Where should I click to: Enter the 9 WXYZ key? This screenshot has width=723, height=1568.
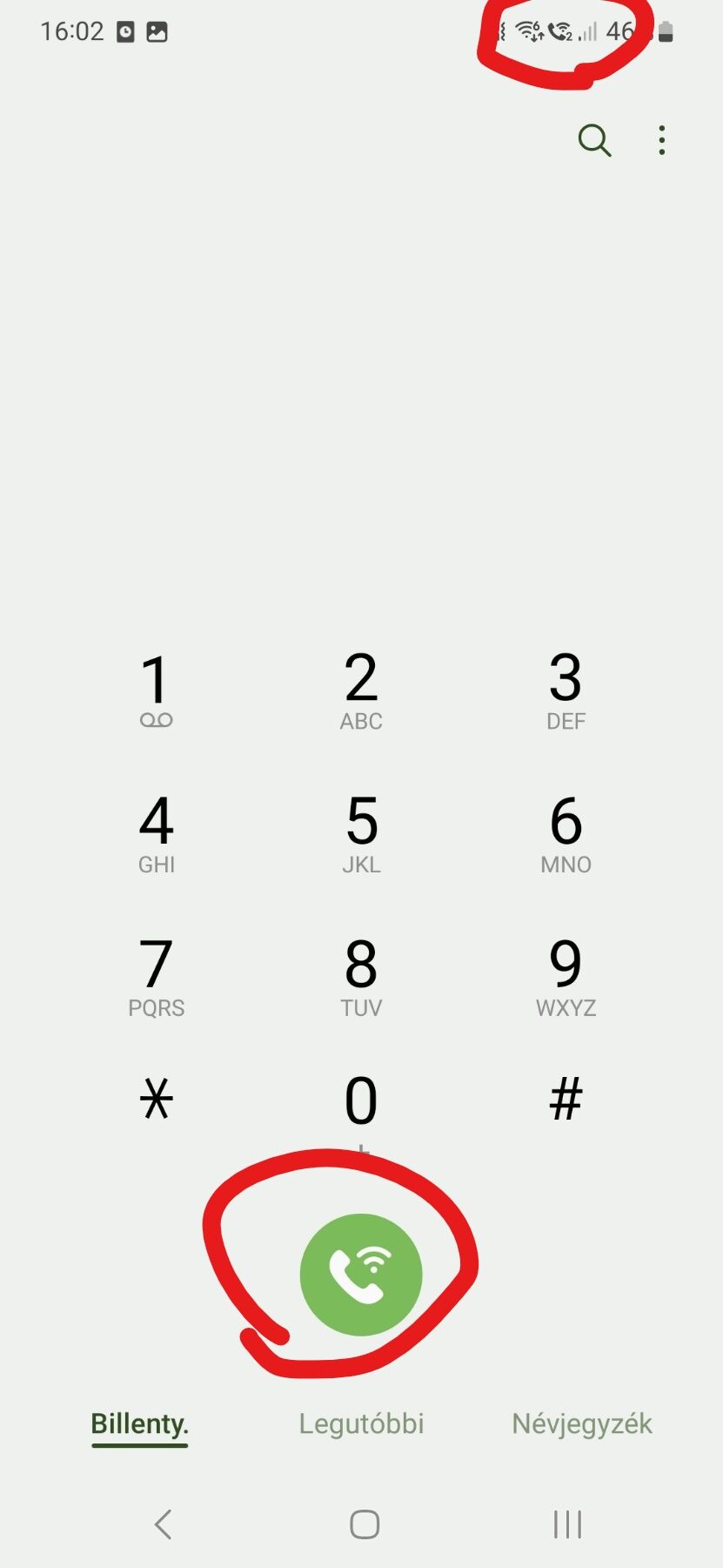click(566, 976)
